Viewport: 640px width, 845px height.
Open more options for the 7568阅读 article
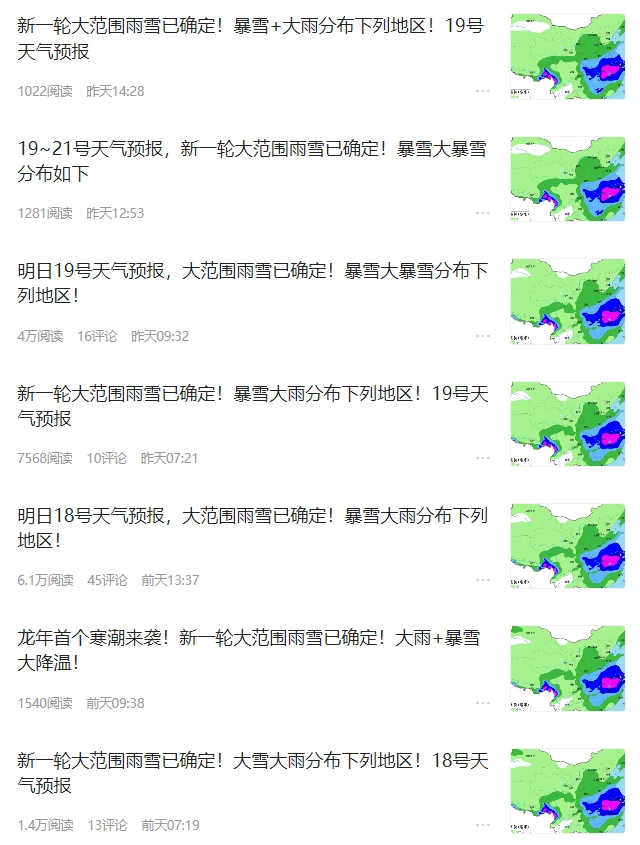[x=483, y=458]
